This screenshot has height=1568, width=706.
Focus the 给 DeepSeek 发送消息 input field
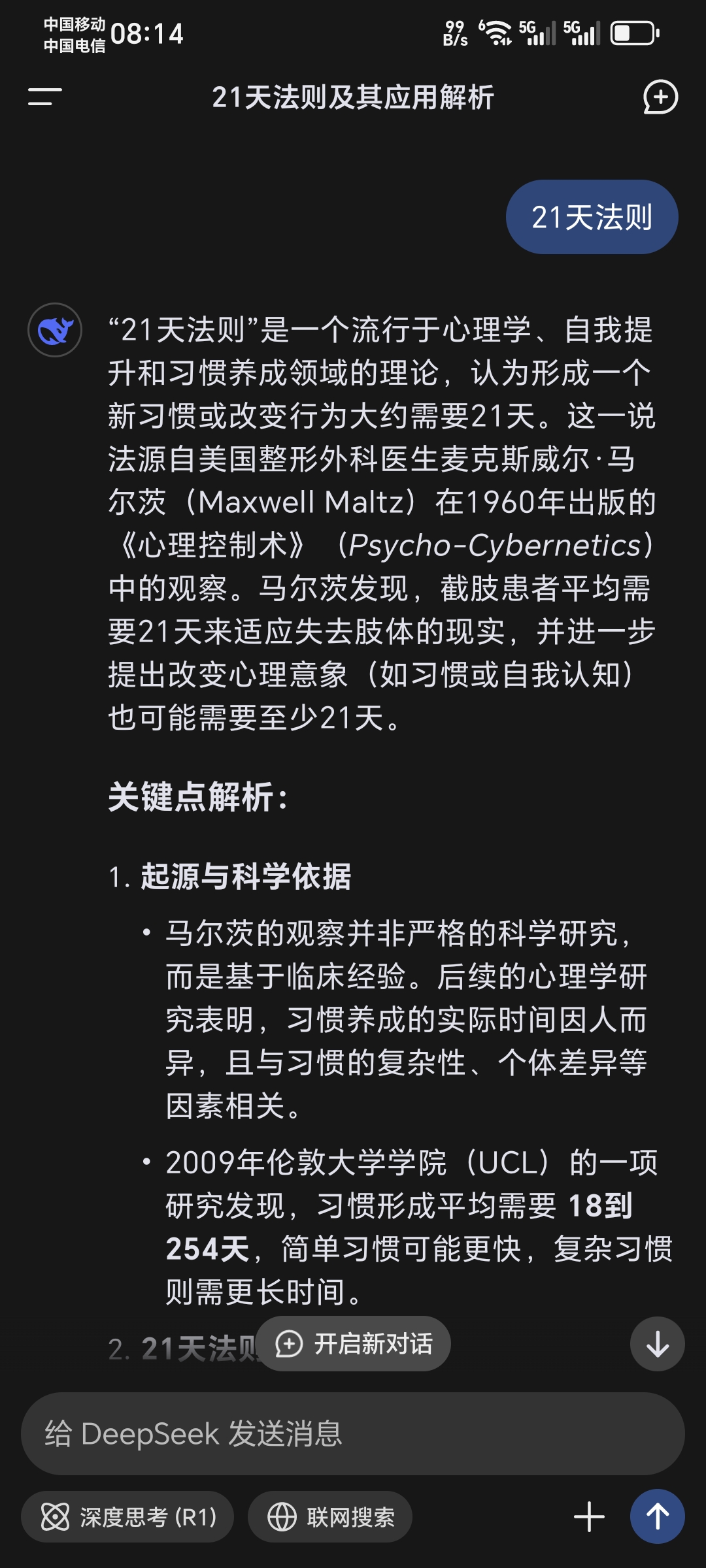(x=353, y=1434)
